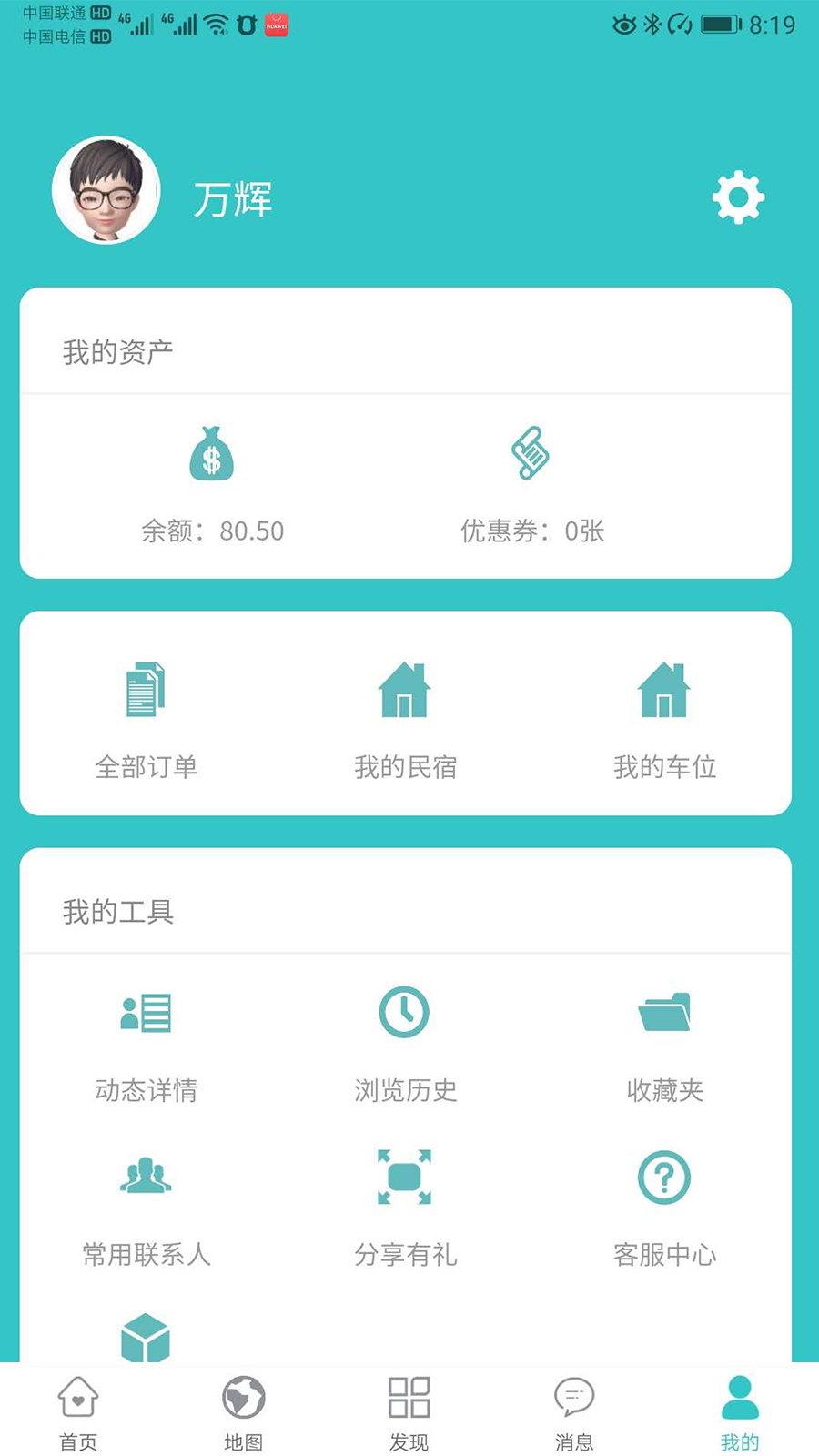The width and height of the screenshot is (819, 1456).
Task: Open the 收藏夹 favorites folder icon
Action: tap(665, 1010)
